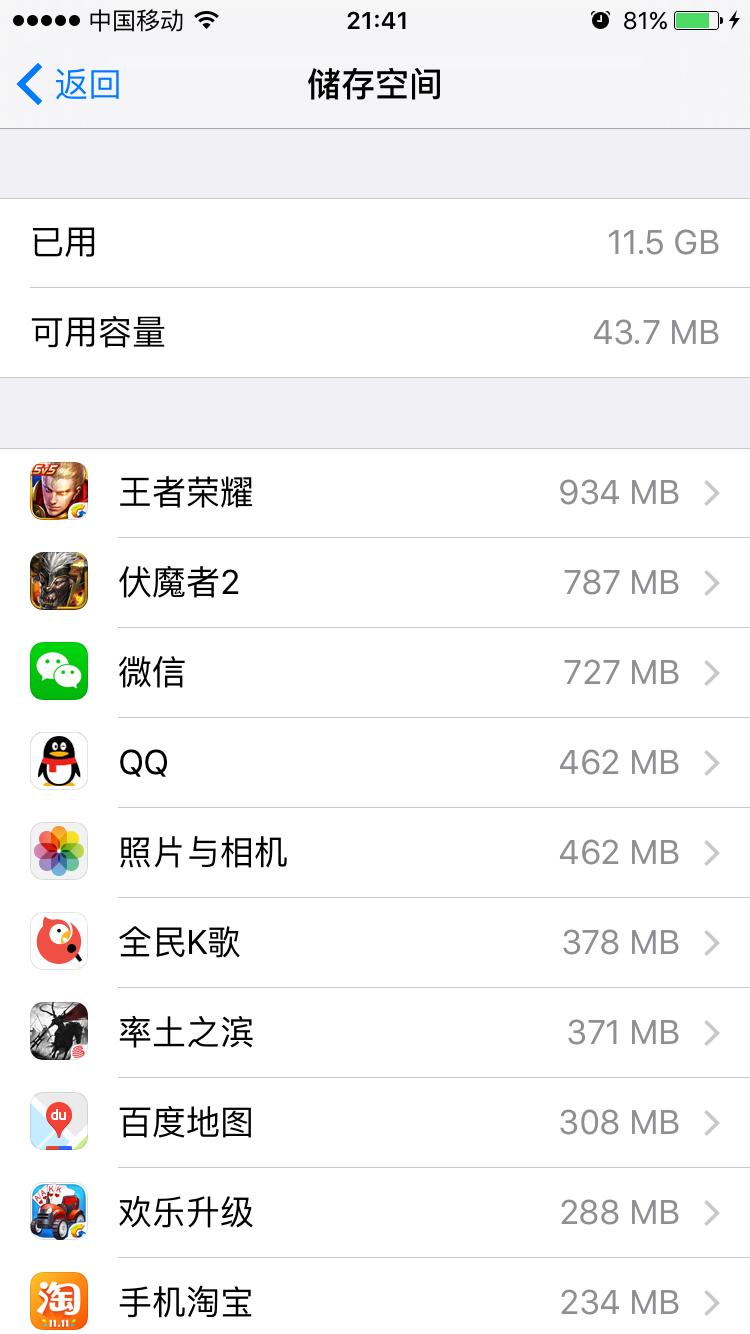The image size is (750, 1334).
Task: Tap the 手机淘宝 Taobao icon
Action: coord(58,1302)
